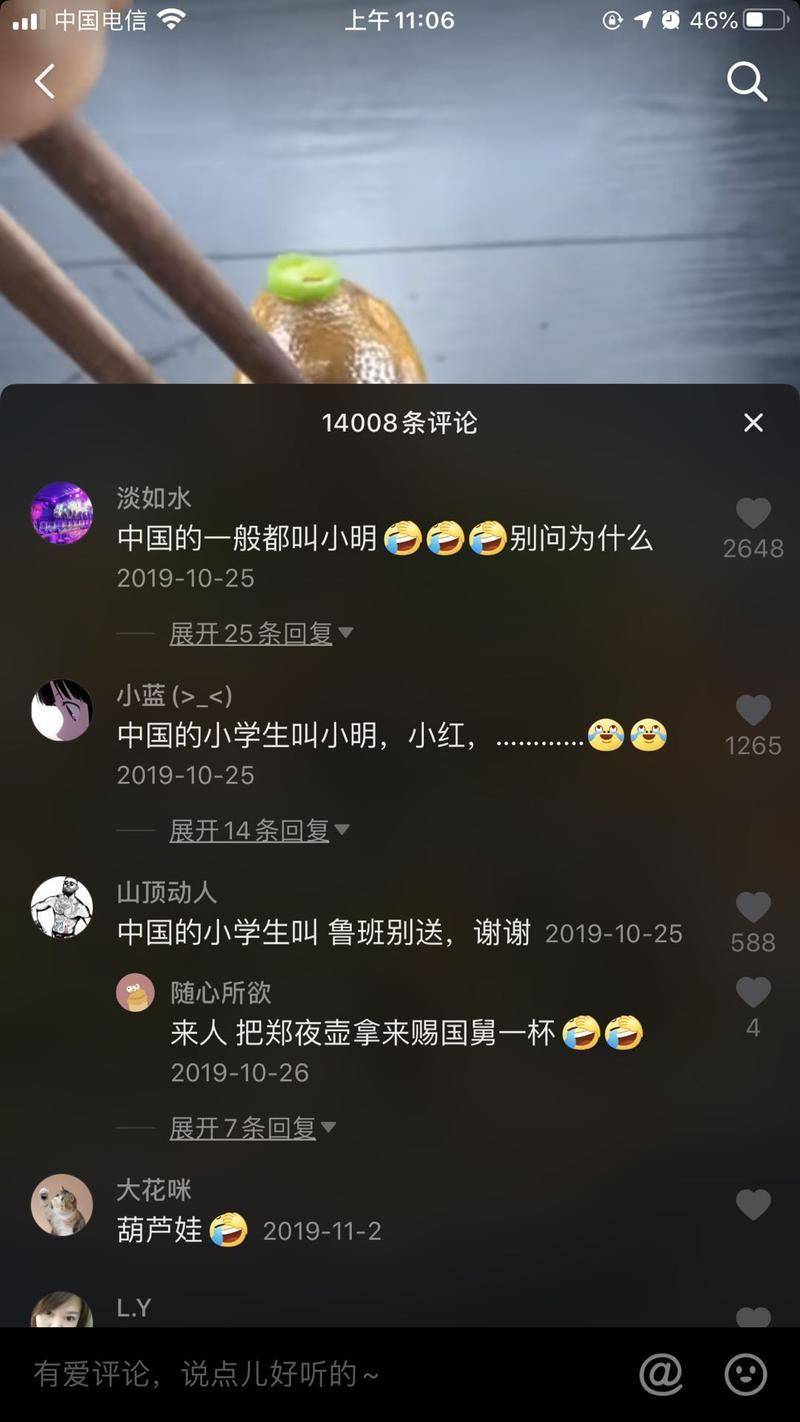The height and width of the screenshot is (1422, 800).
Task: Open search with the magnifier icon
Action: pyautogui.click(x=747, y=81)
